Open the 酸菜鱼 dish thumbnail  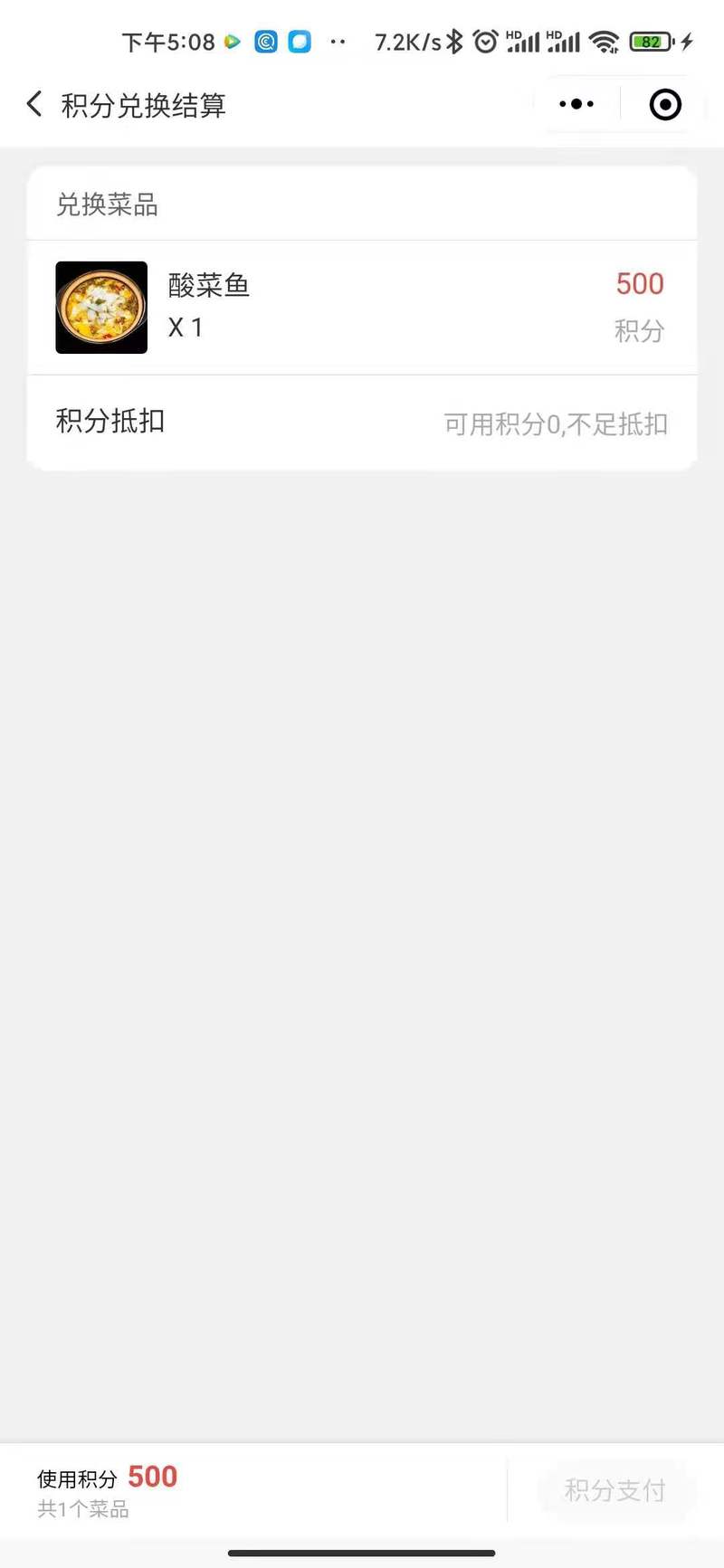tap(101, 308)
